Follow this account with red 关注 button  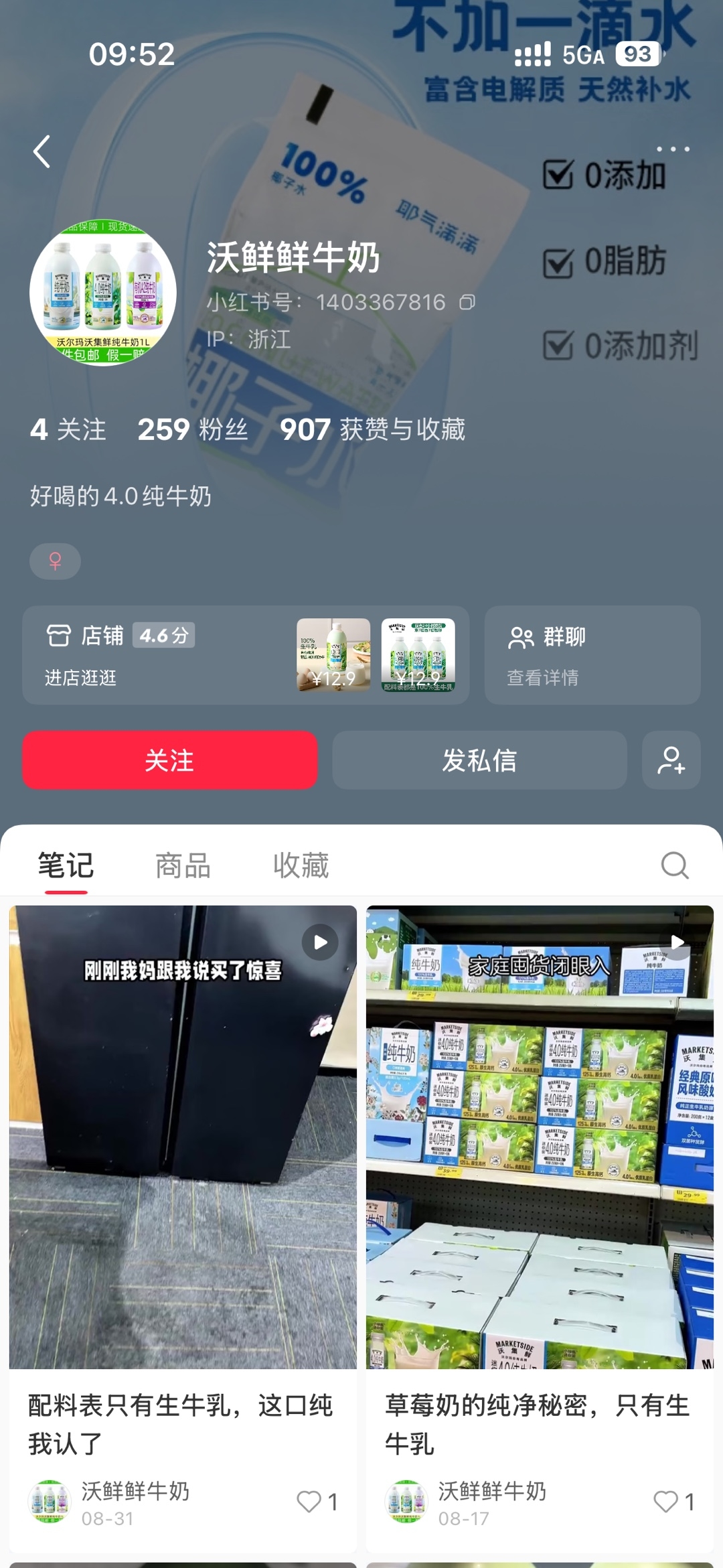coord(169,760)
